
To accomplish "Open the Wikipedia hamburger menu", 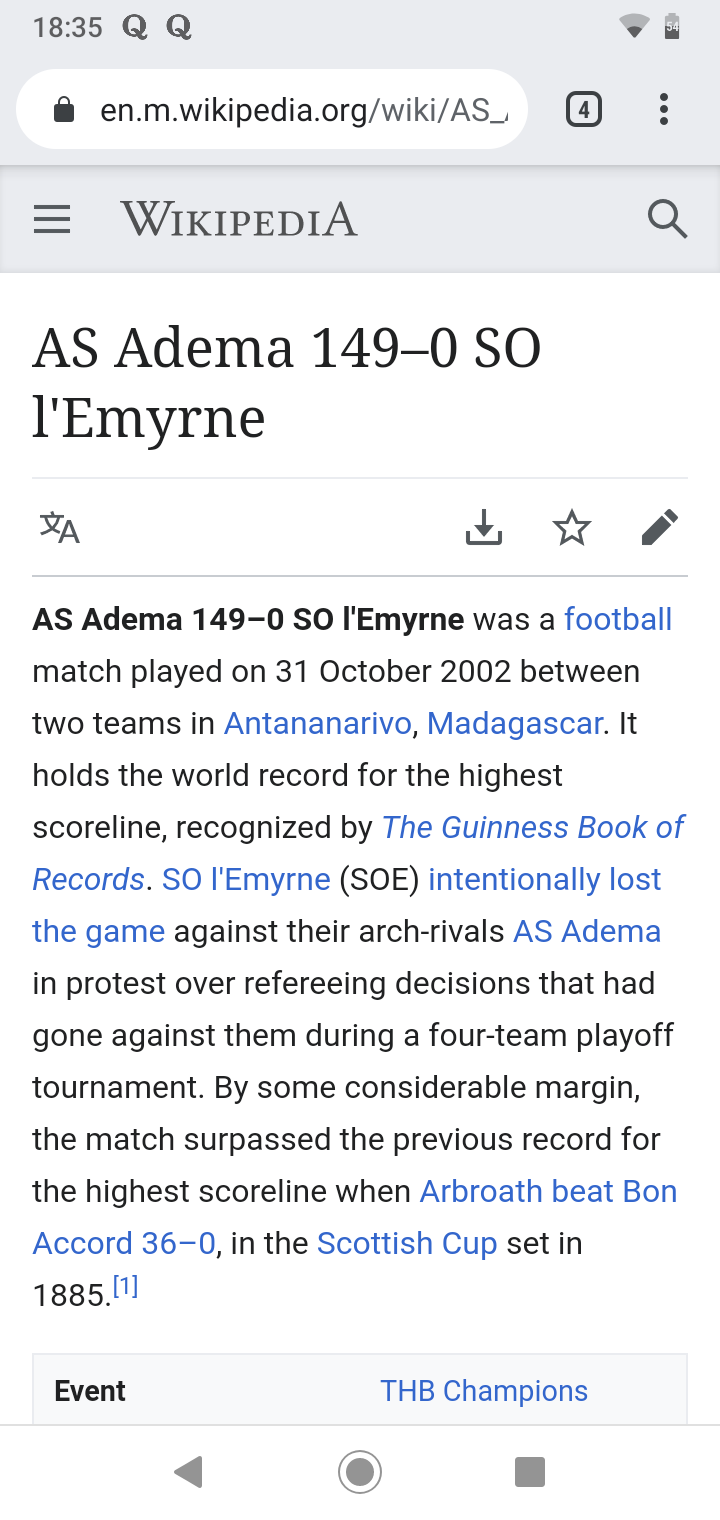I will point(52,219).
